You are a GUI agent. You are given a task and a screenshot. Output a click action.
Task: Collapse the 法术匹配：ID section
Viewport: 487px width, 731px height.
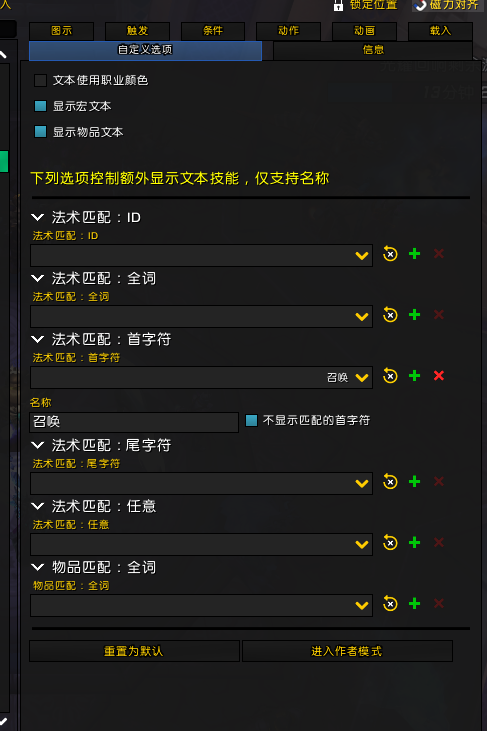pos(37,217)
